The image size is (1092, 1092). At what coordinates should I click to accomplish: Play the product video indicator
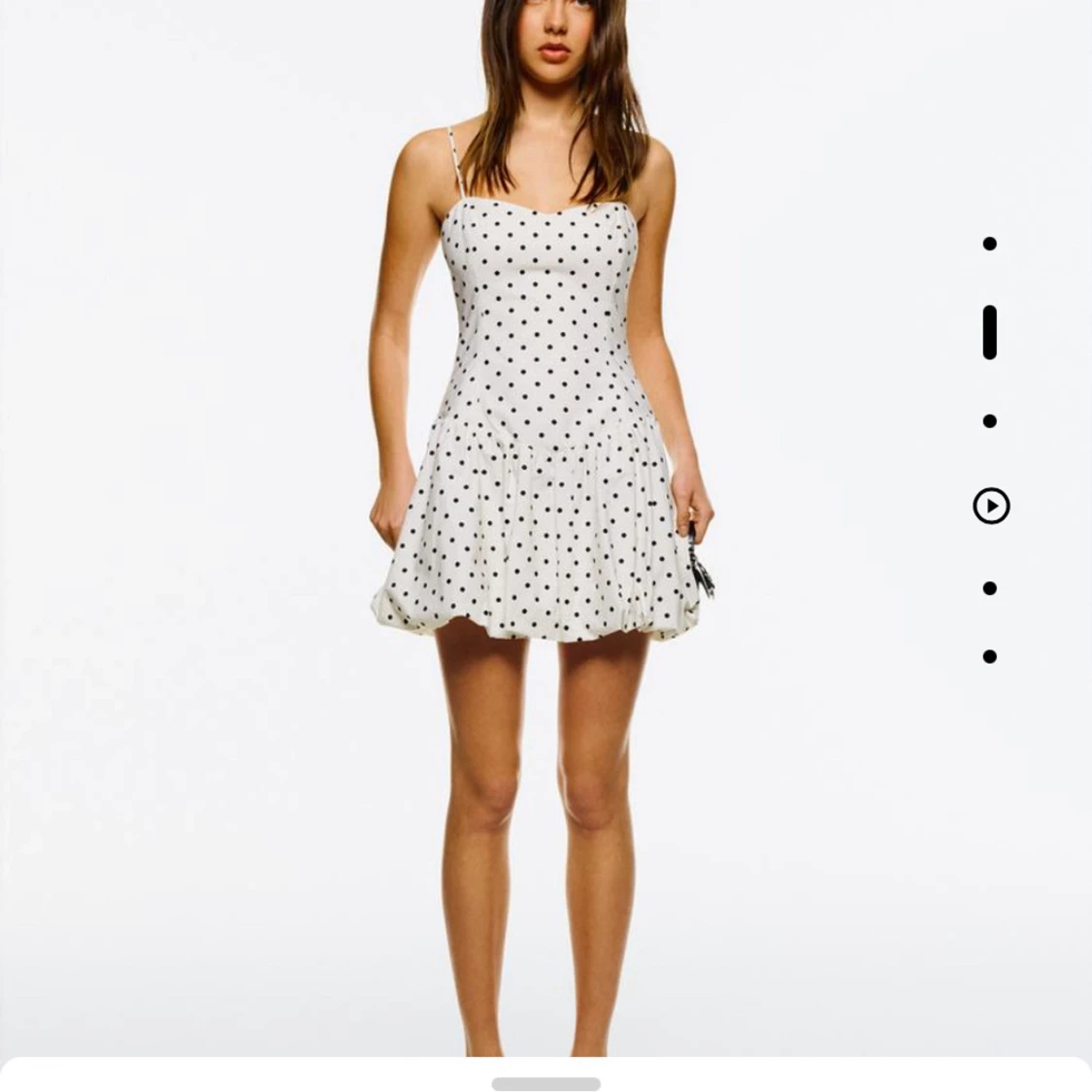(x=991, y=506)
